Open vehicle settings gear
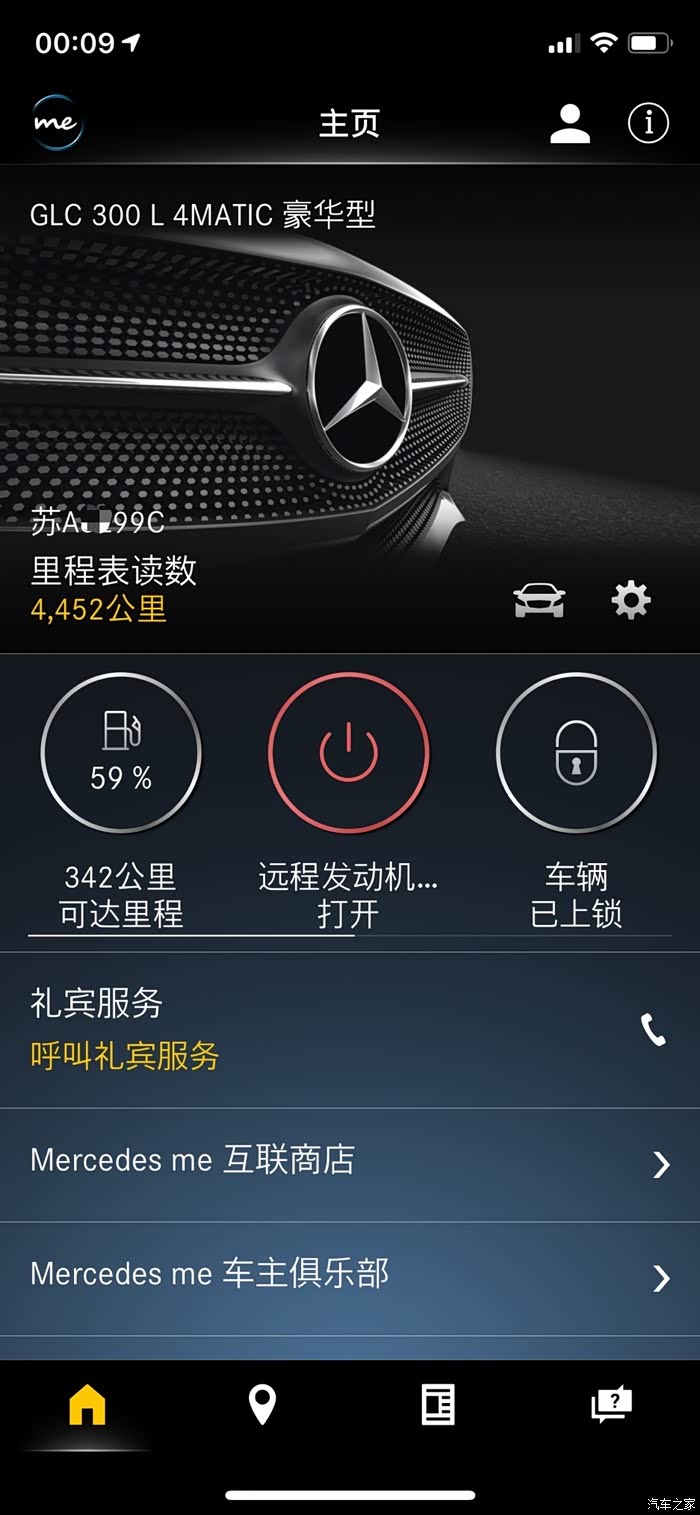 631,601
